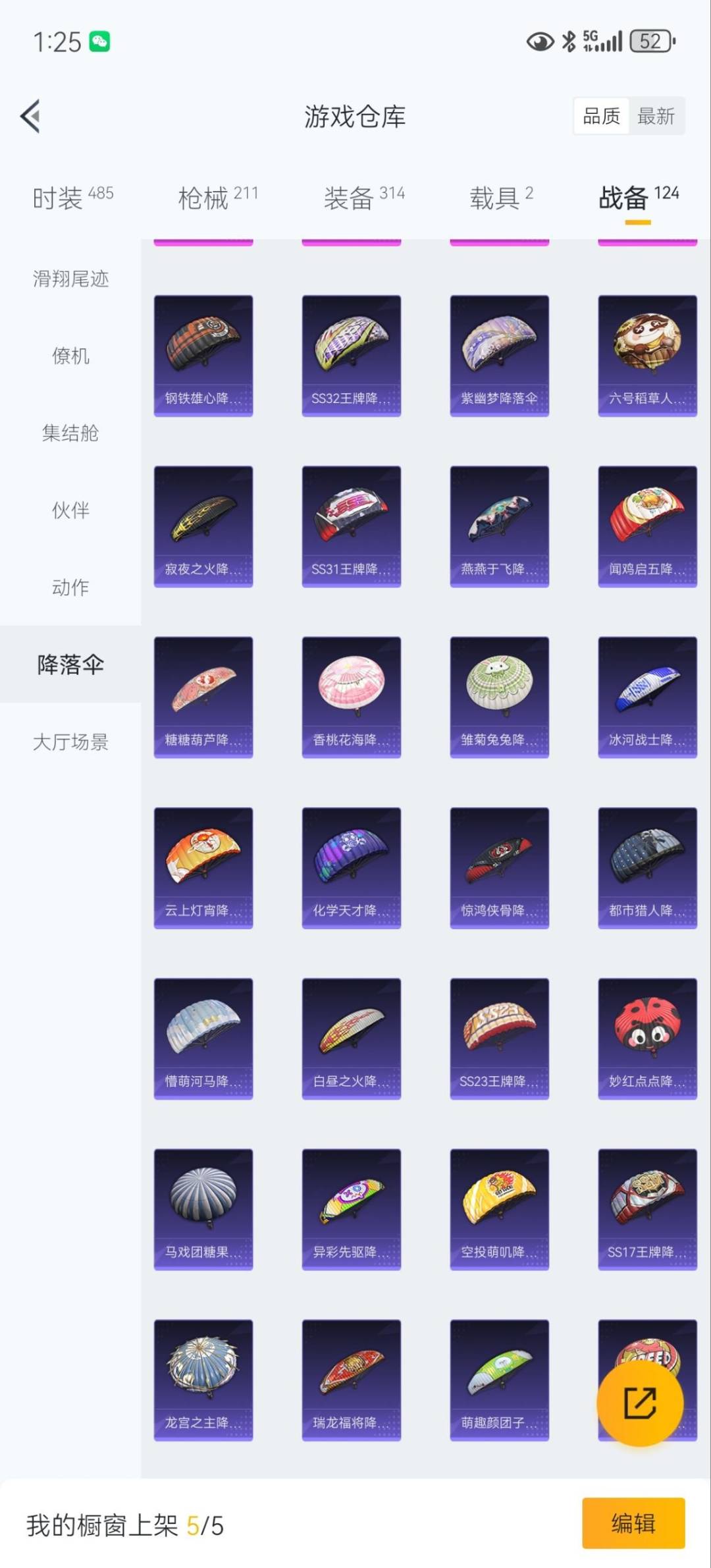The width and height of the screenshot is (711, 1568).
Task: Switch sorting to 最新
Action: click(656, 116)
